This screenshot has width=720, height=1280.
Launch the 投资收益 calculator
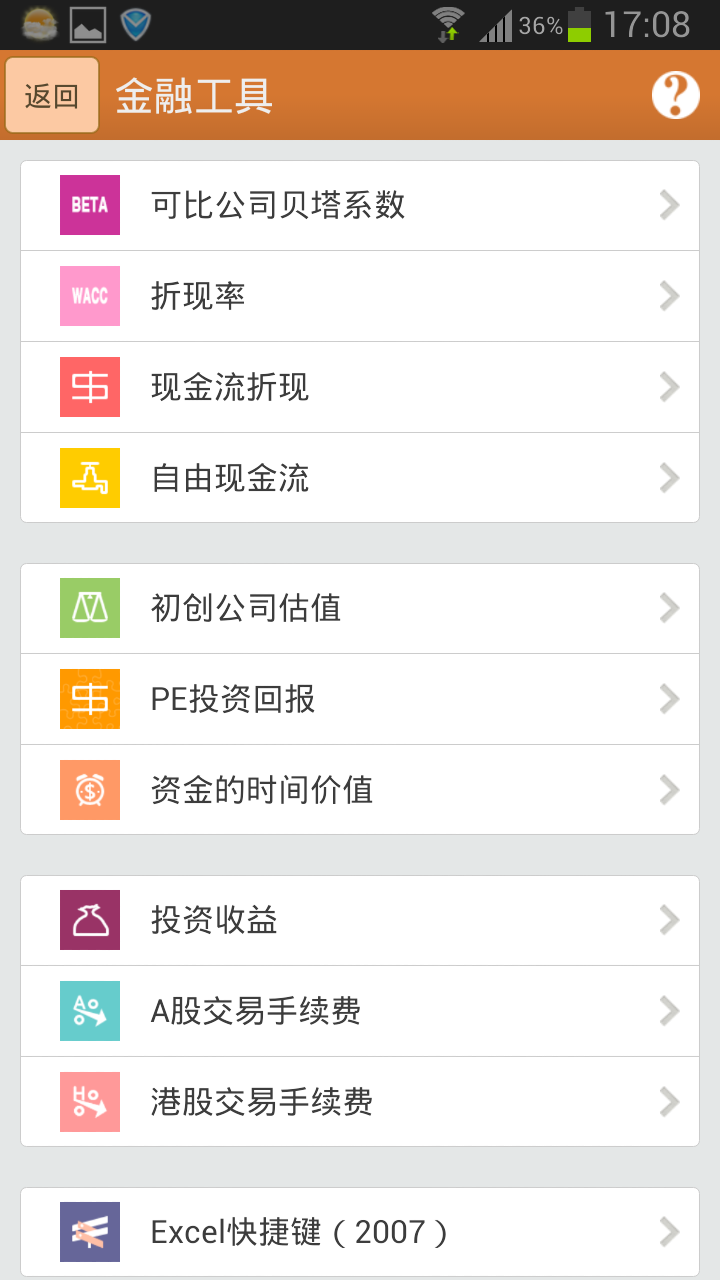(x=360, y=920)
